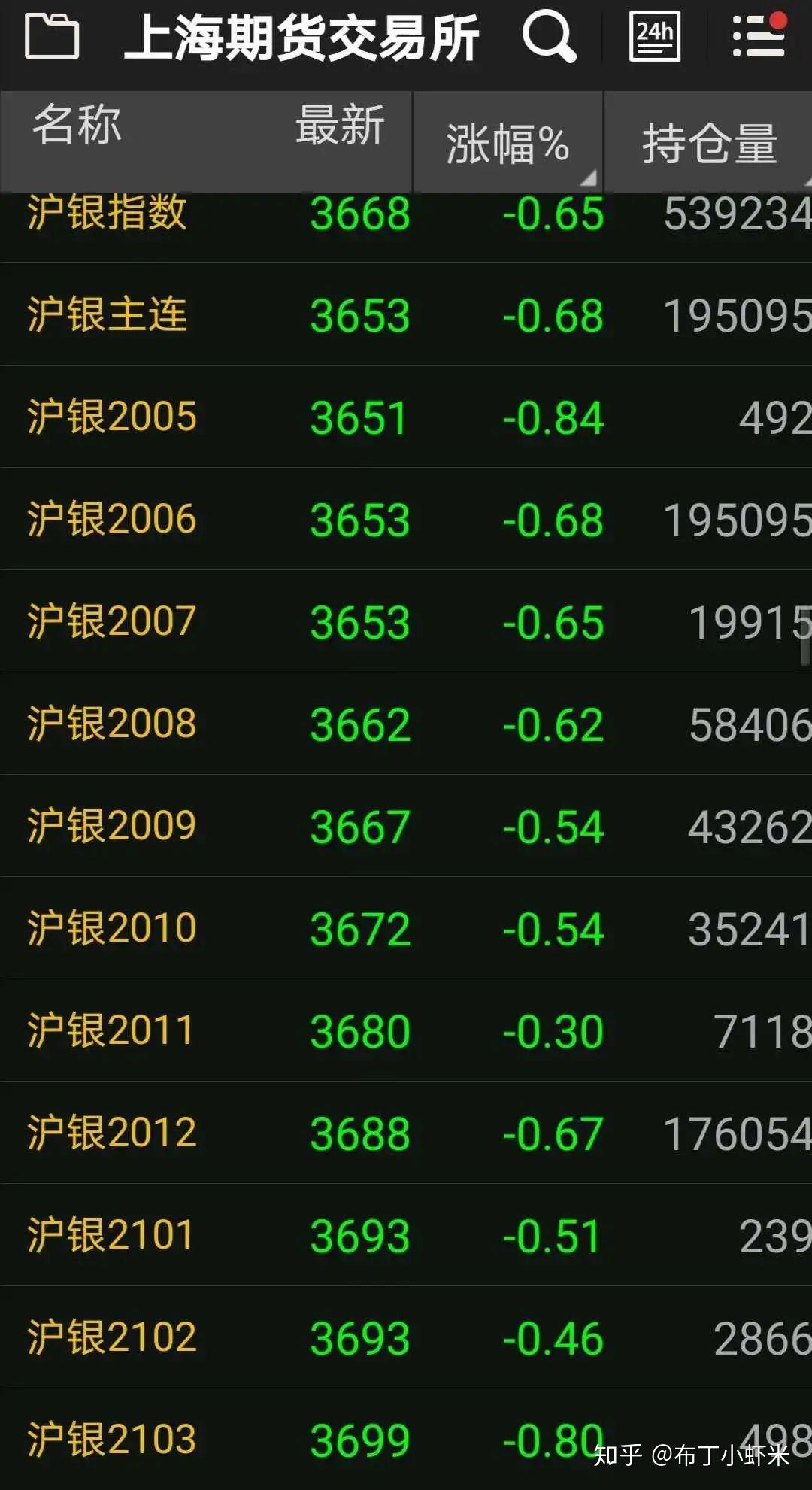
Task: View the 沪银2103 contract details
Action: 406,1439
